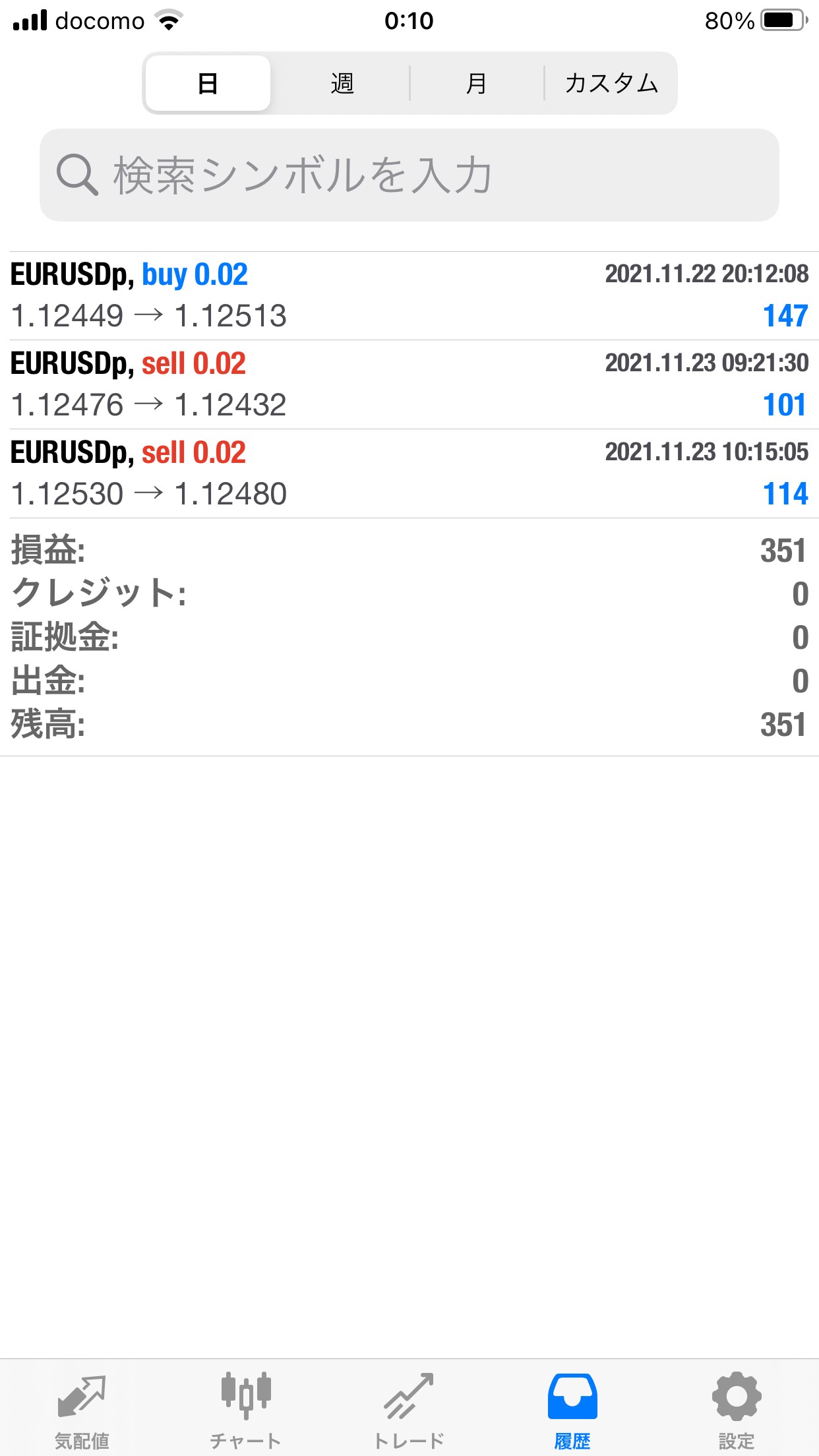The image size is (819, 1456).
Task: Open the EURUSDp buy trade of 2021.11.22
Action: 409,296
